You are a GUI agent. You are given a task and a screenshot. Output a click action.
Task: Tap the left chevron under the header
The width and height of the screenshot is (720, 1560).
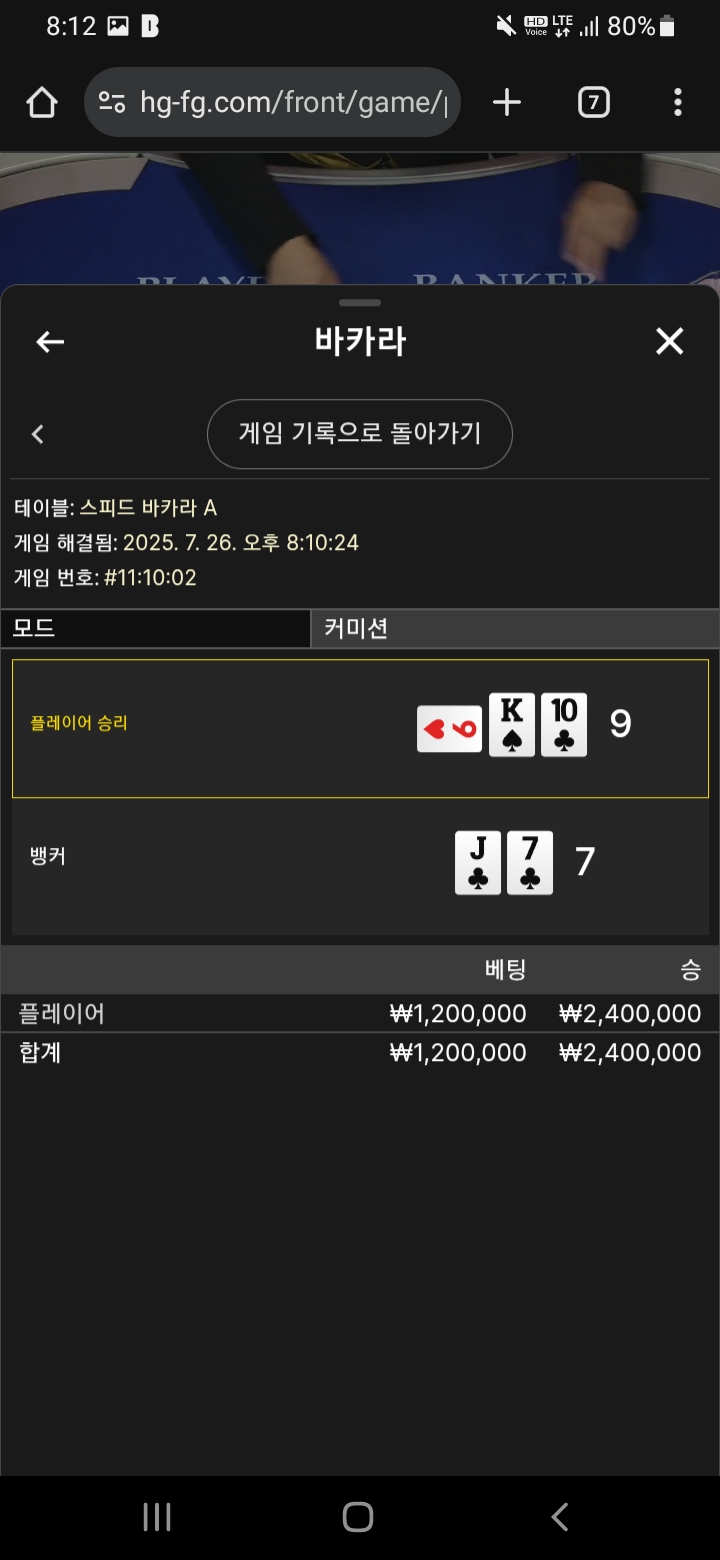pos(38,434)
